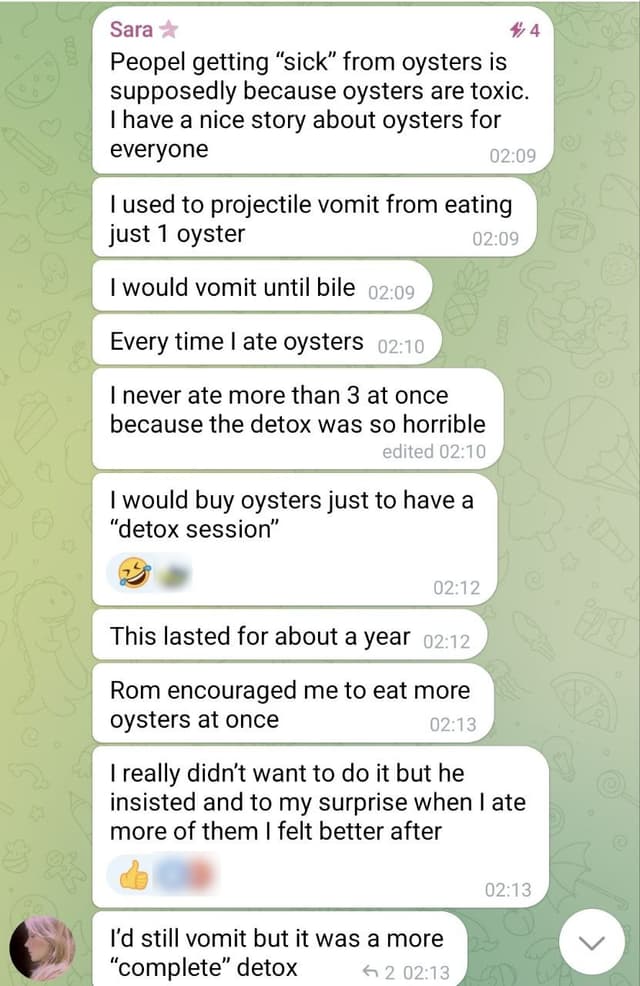Jump to the latest messages with the down arrow
Viewport: 640px width, 986px height.
pos(592,942)
